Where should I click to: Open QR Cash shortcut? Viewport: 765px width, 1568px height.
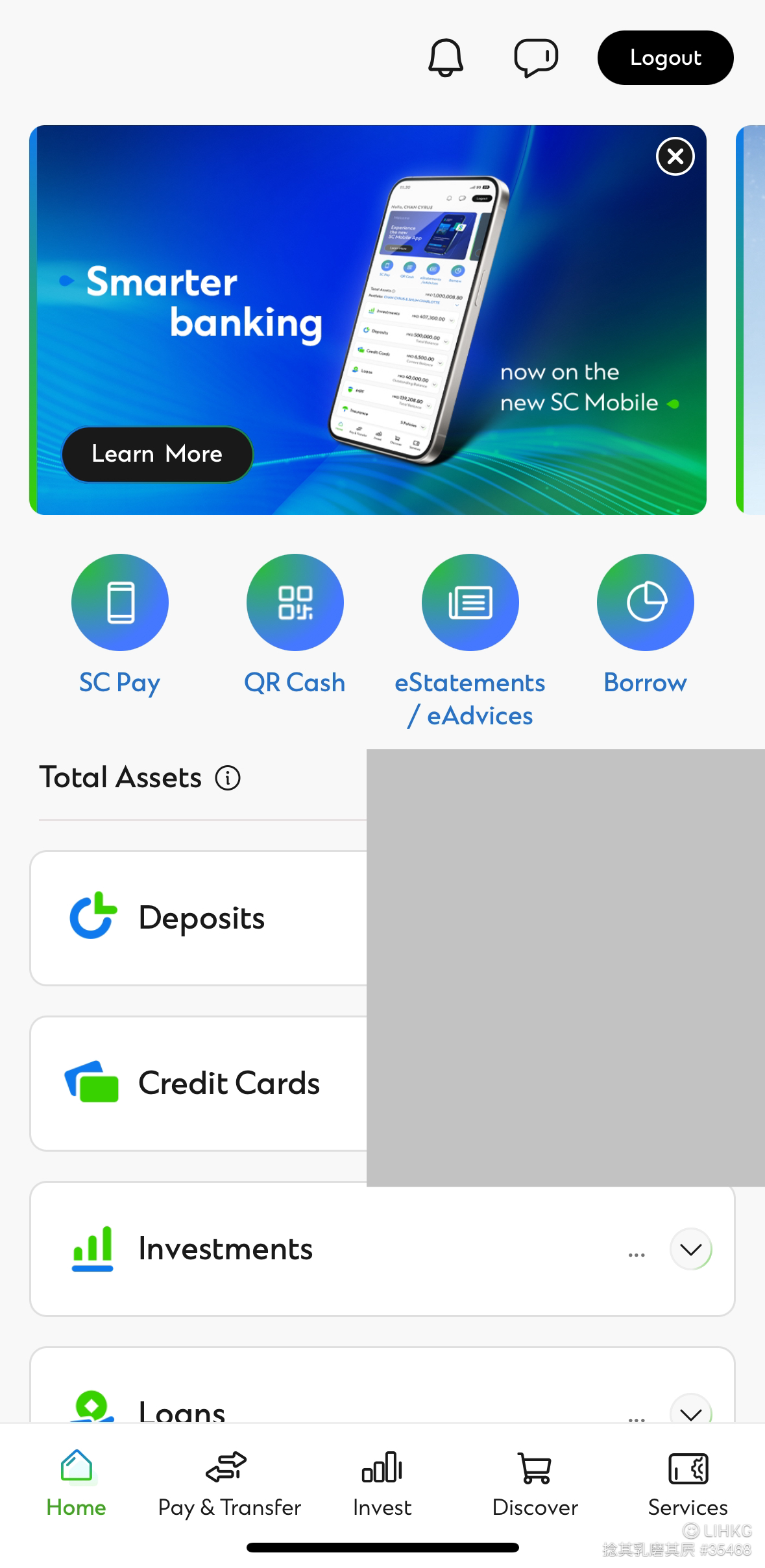click(295, 602)
